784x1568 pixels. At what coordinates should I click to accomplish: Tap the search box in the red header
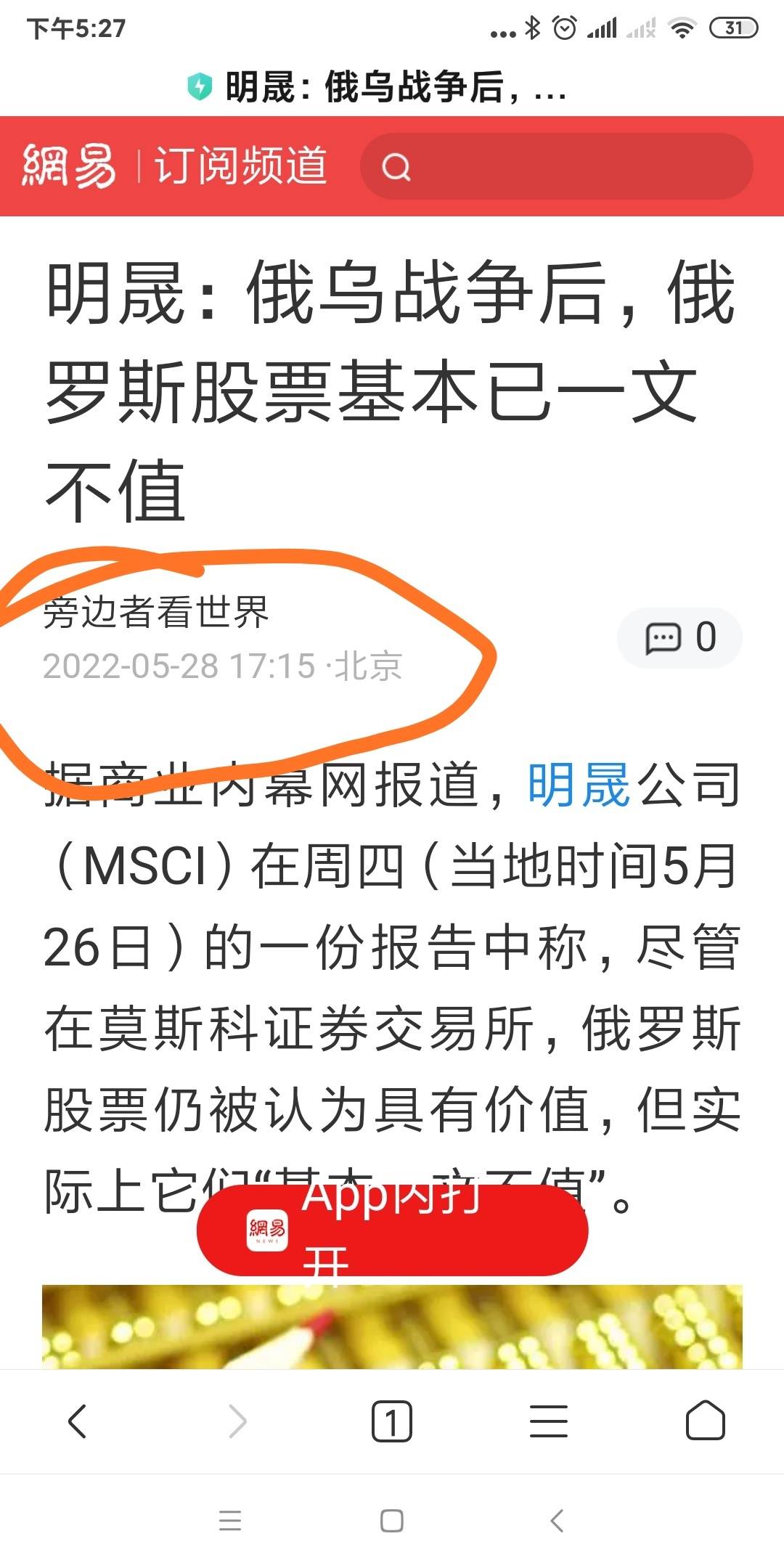pos(556,167)
